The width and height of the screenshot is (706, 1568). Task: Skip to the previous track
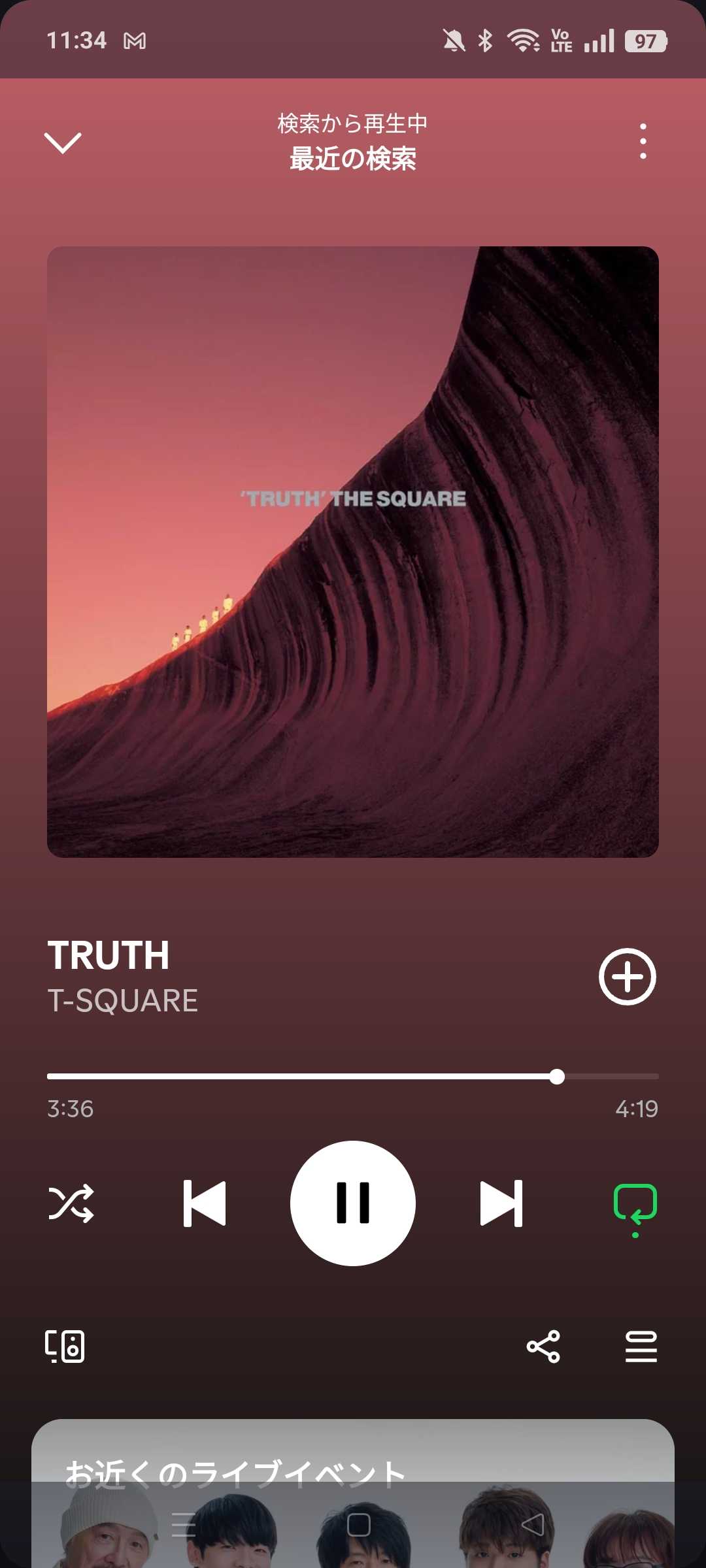coord(205,1203)
